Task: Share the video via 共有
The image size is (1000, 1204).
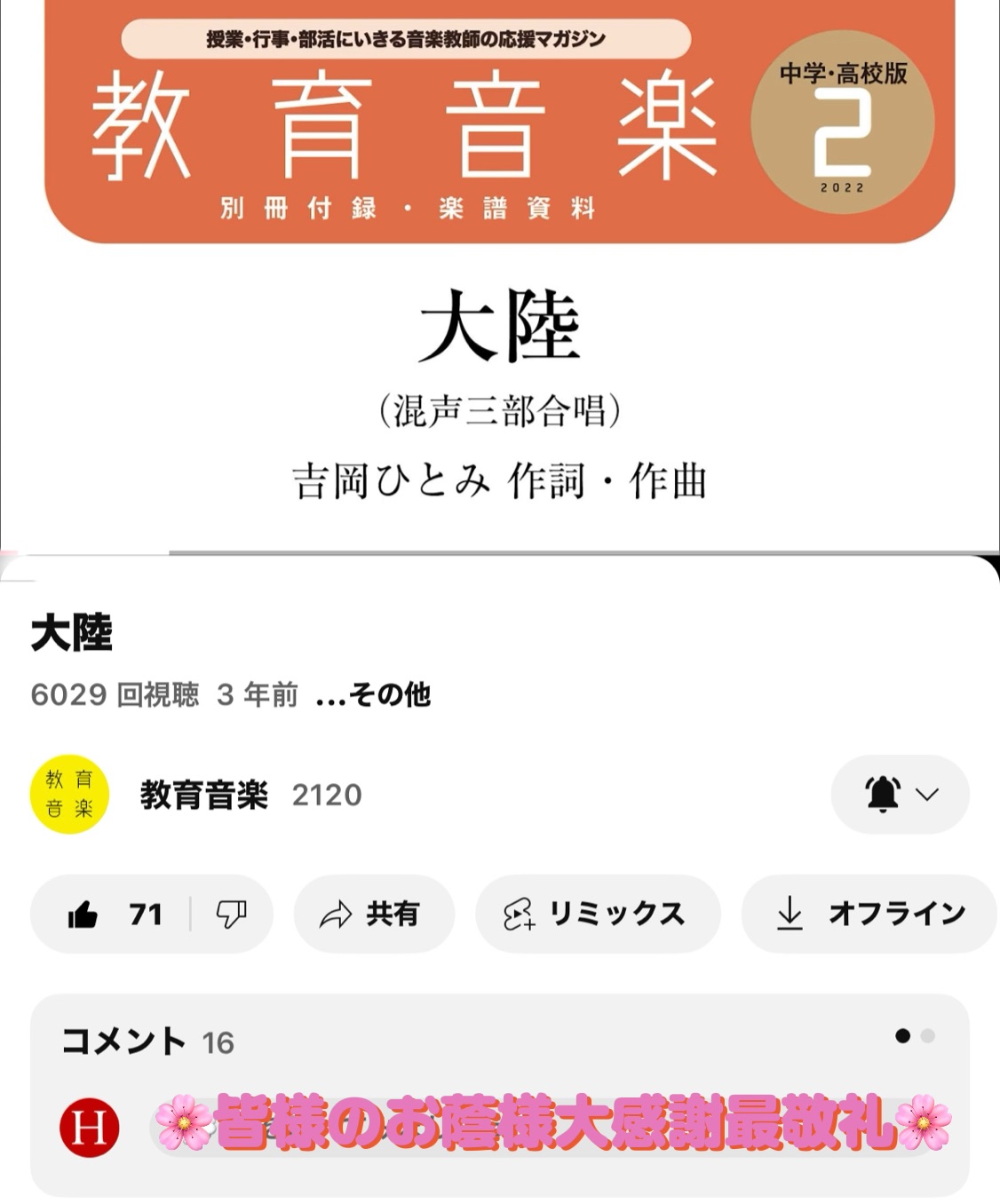Action: (373, 914)
